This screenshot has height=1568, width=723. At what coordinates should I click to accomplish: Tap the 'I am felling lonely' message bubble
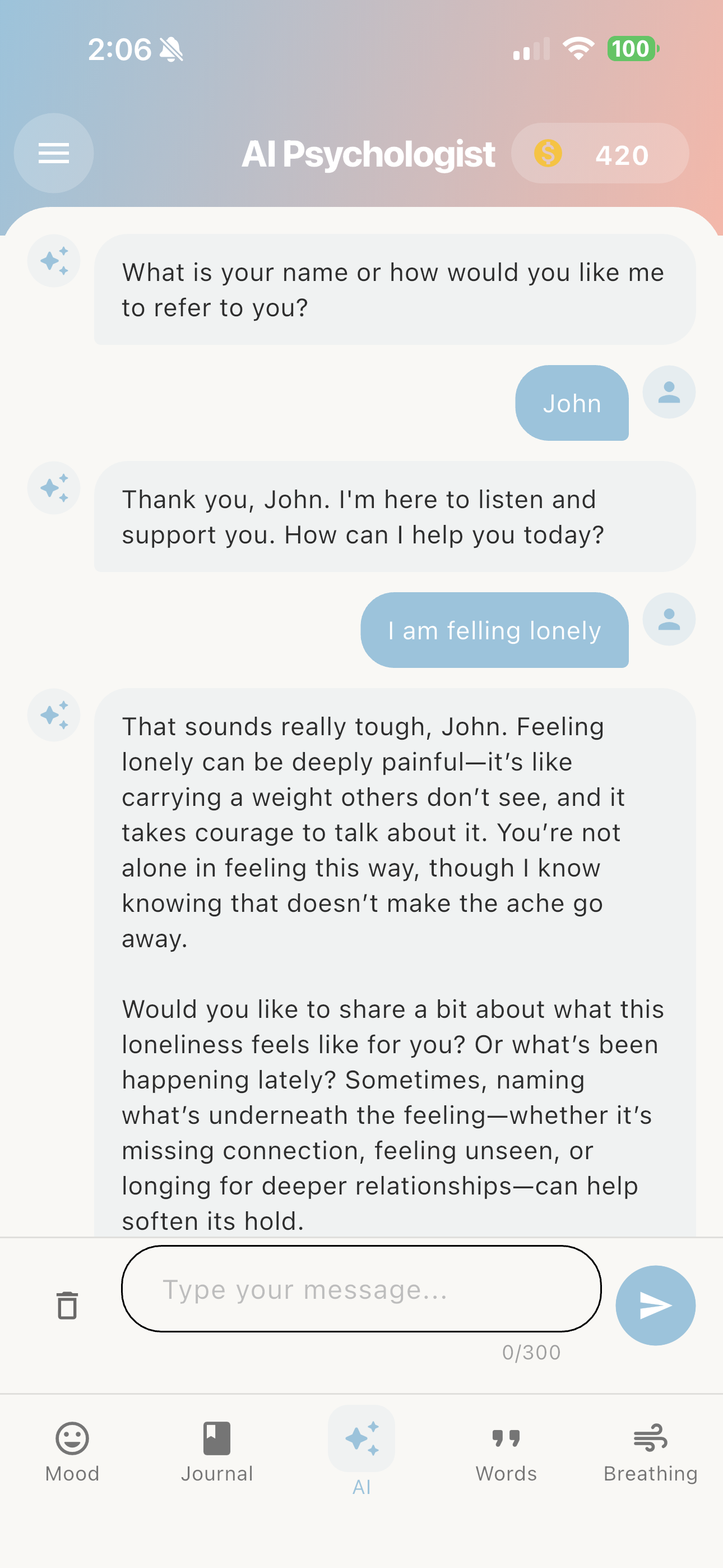[x=494, y=630]
